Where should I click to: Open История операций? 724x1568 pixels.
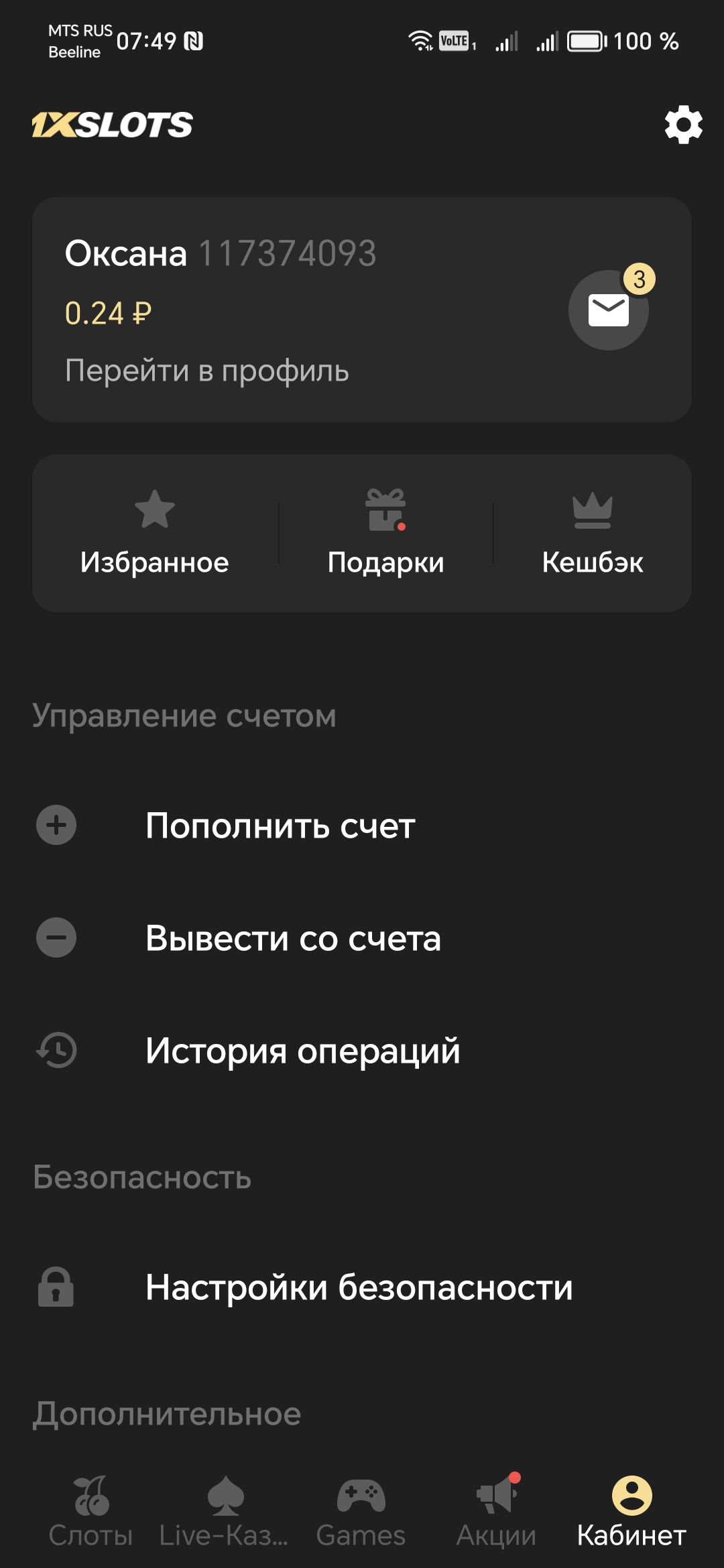(x=302, y=1051)
